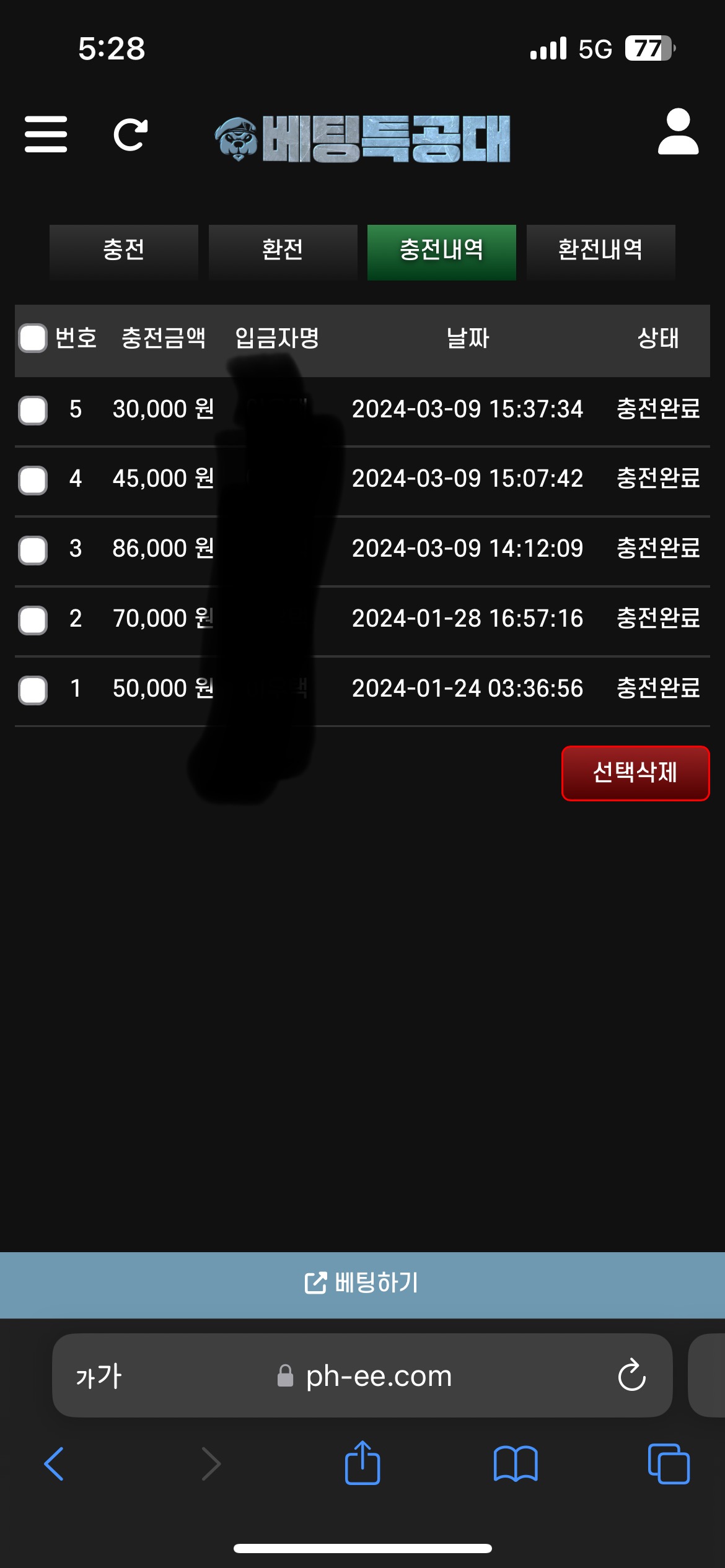Viewport: 725px width, 1568px height.
Task: Switch to the 충전 tab
Action: (124, 251)
